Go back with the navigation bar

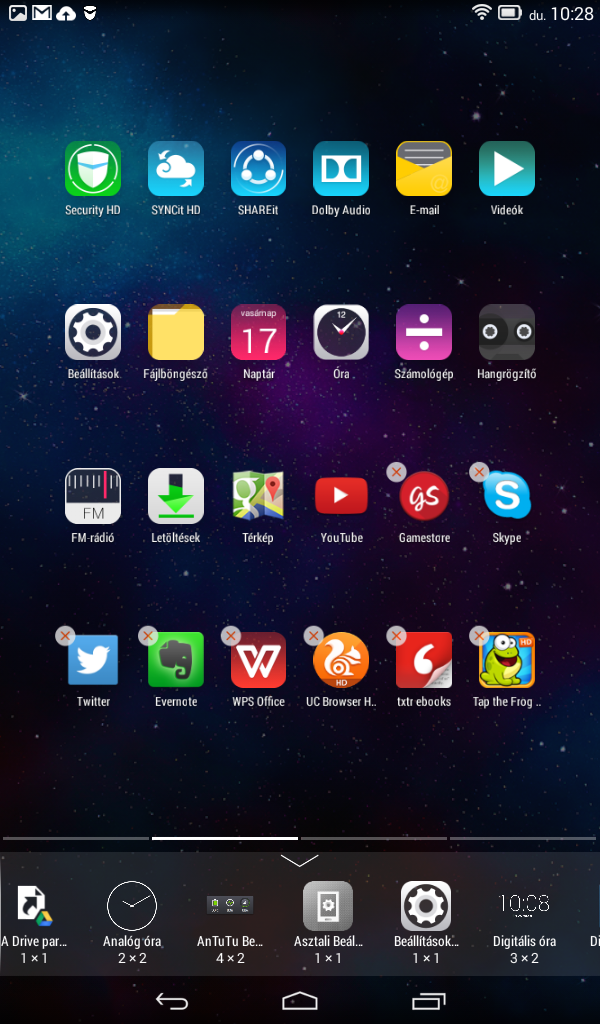172,1000
